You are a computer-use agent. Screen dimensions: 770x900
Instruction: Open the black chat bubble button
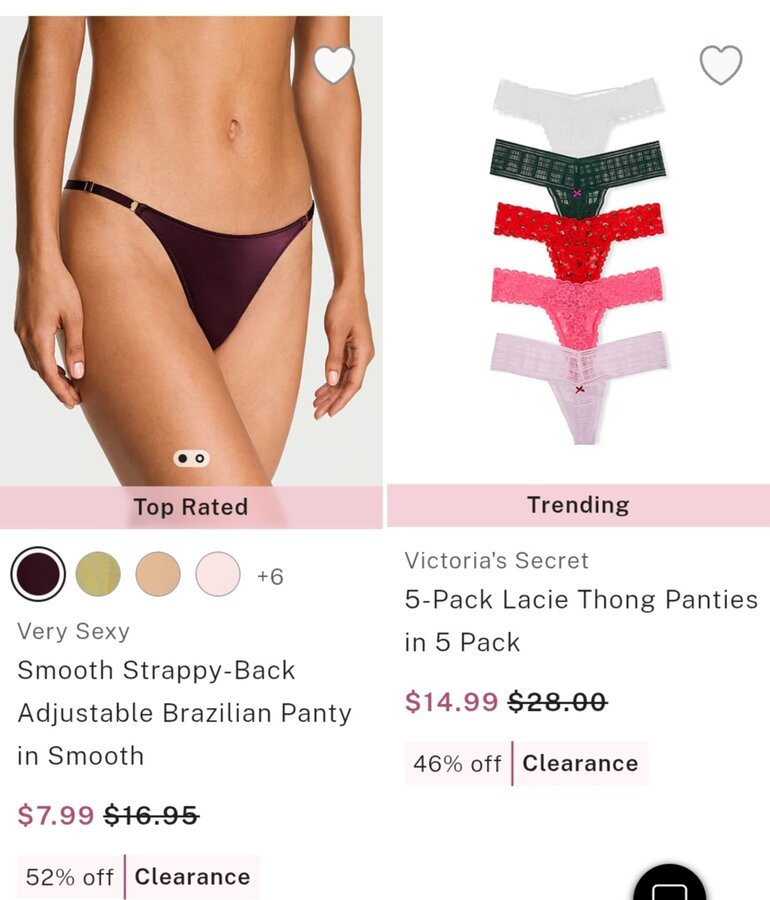point(669,886)
